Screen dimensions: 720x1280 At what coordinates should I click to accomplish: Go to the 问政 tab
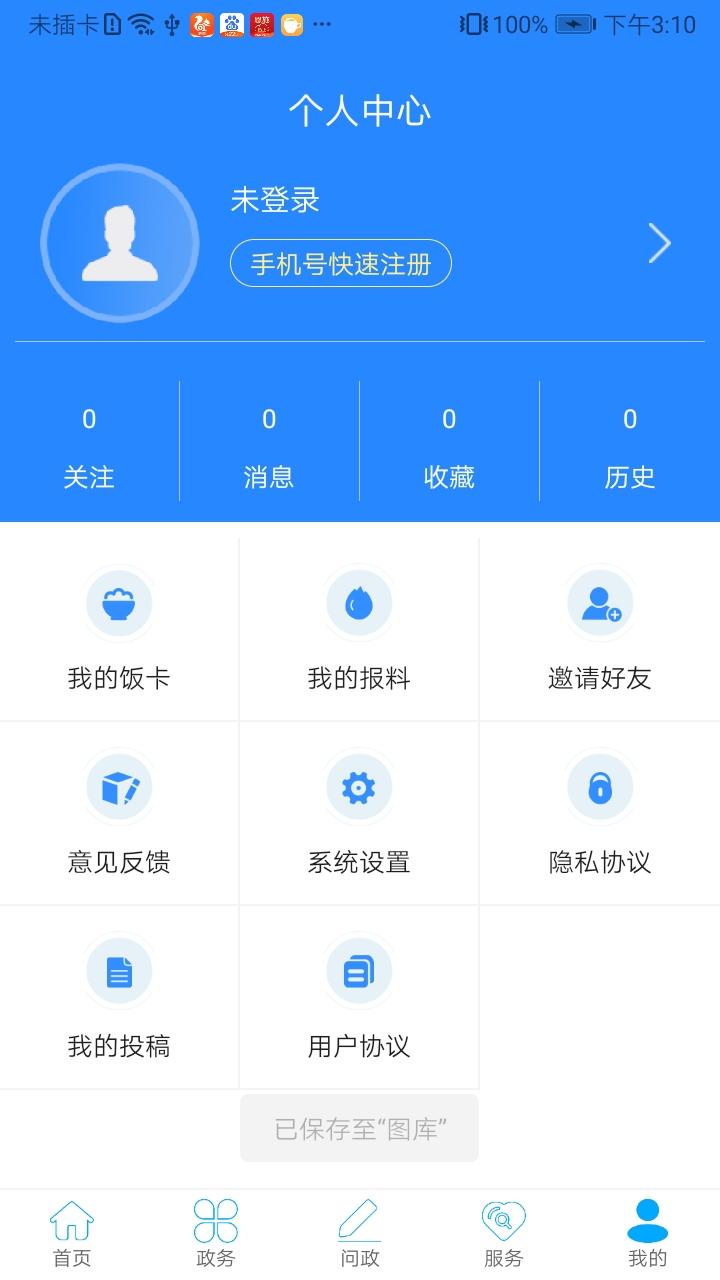pos(360,1234)
